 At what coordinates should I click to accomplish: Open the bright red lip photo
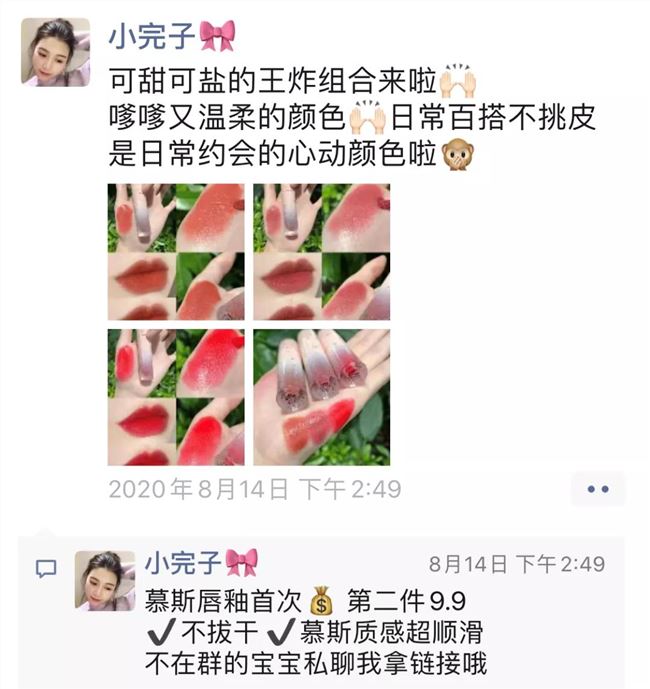click(176, 397)
